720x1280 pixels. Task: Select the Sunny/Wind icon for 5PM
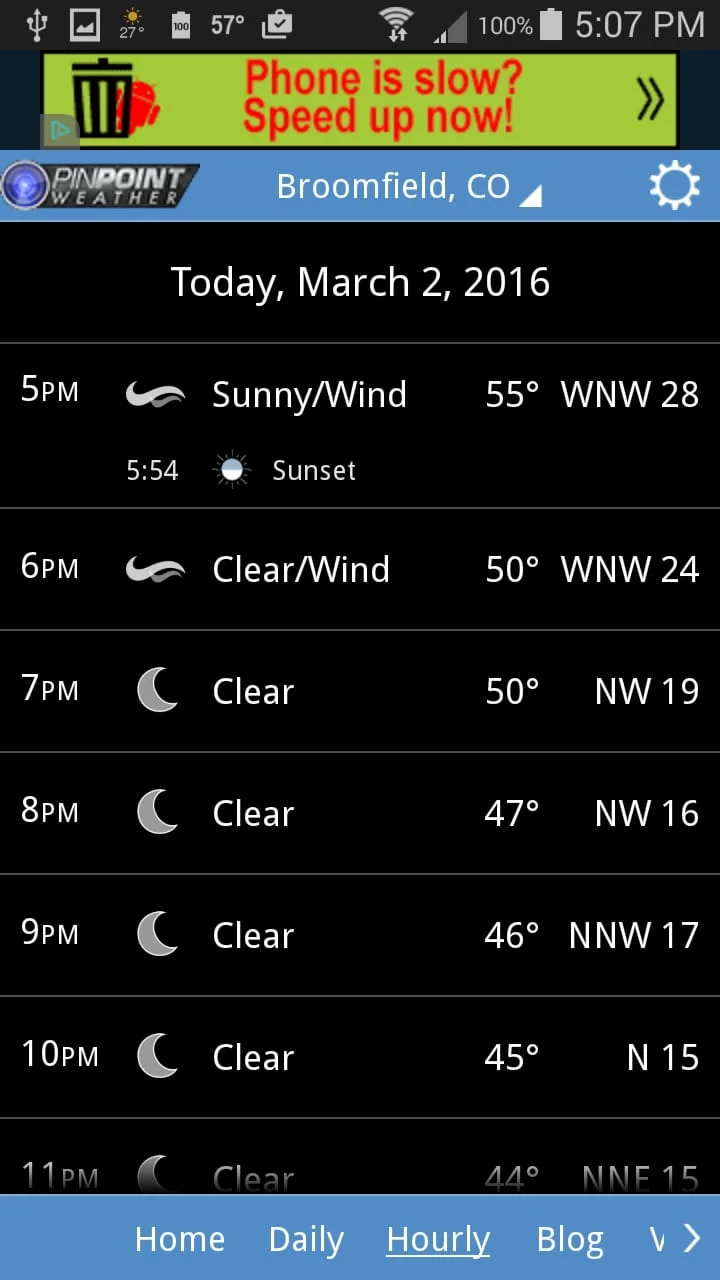point(155,393)
